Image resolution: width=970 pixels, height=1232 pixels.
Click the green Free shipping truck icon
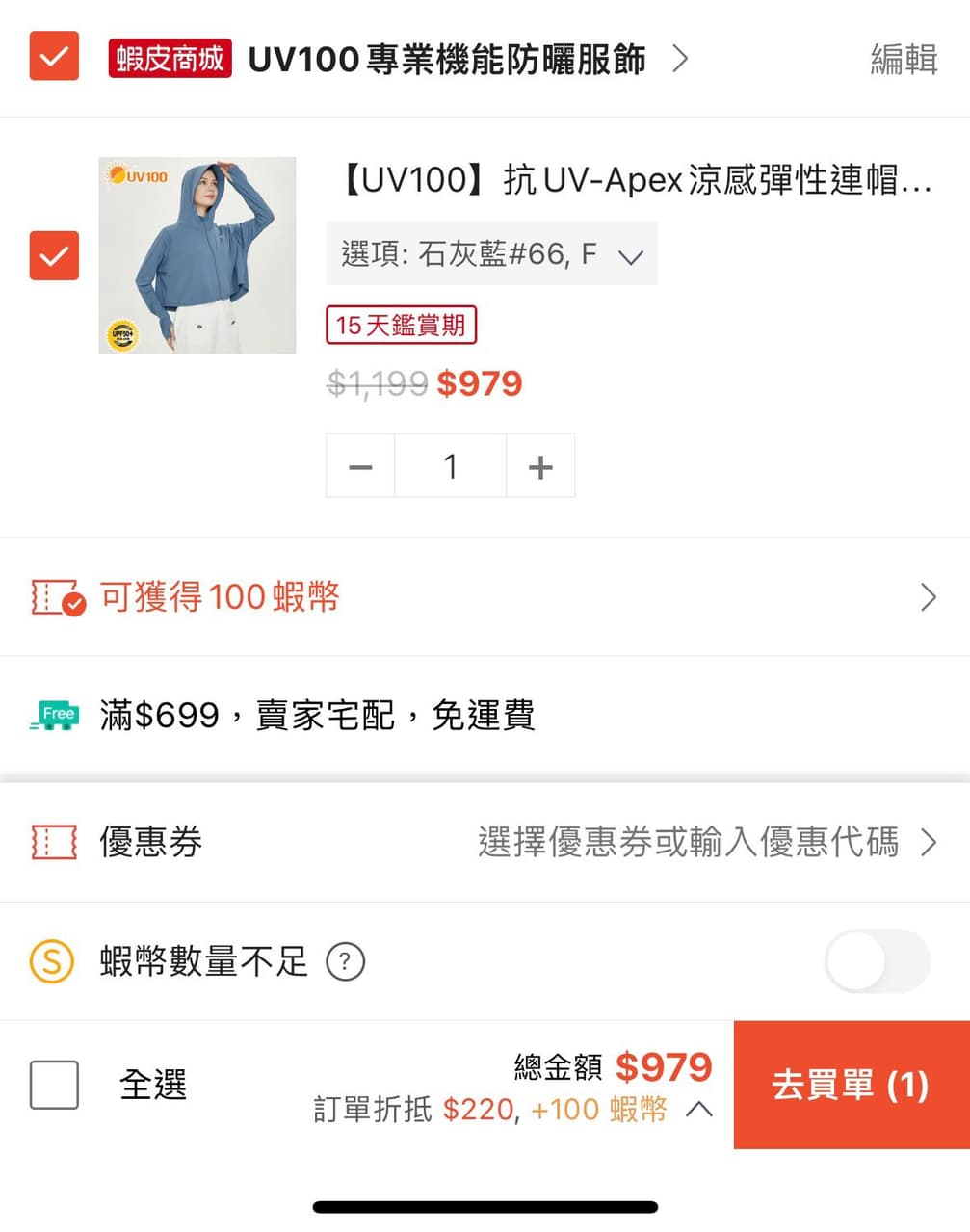point(55,715)
